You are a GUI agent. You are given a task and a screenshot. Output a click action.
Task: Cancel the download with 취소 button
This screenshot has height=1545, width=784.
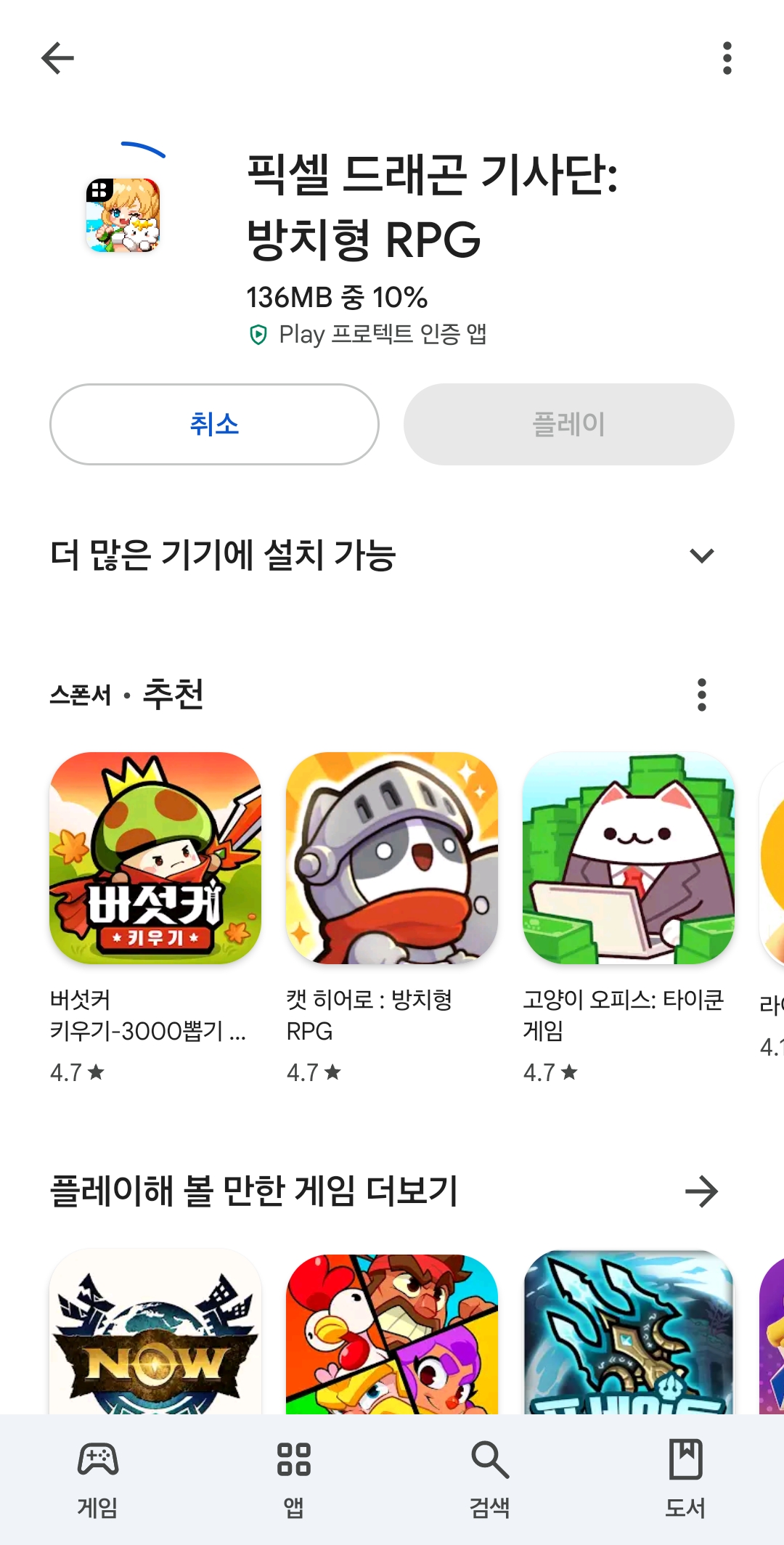pyautogui.click(x=214, y=424)
